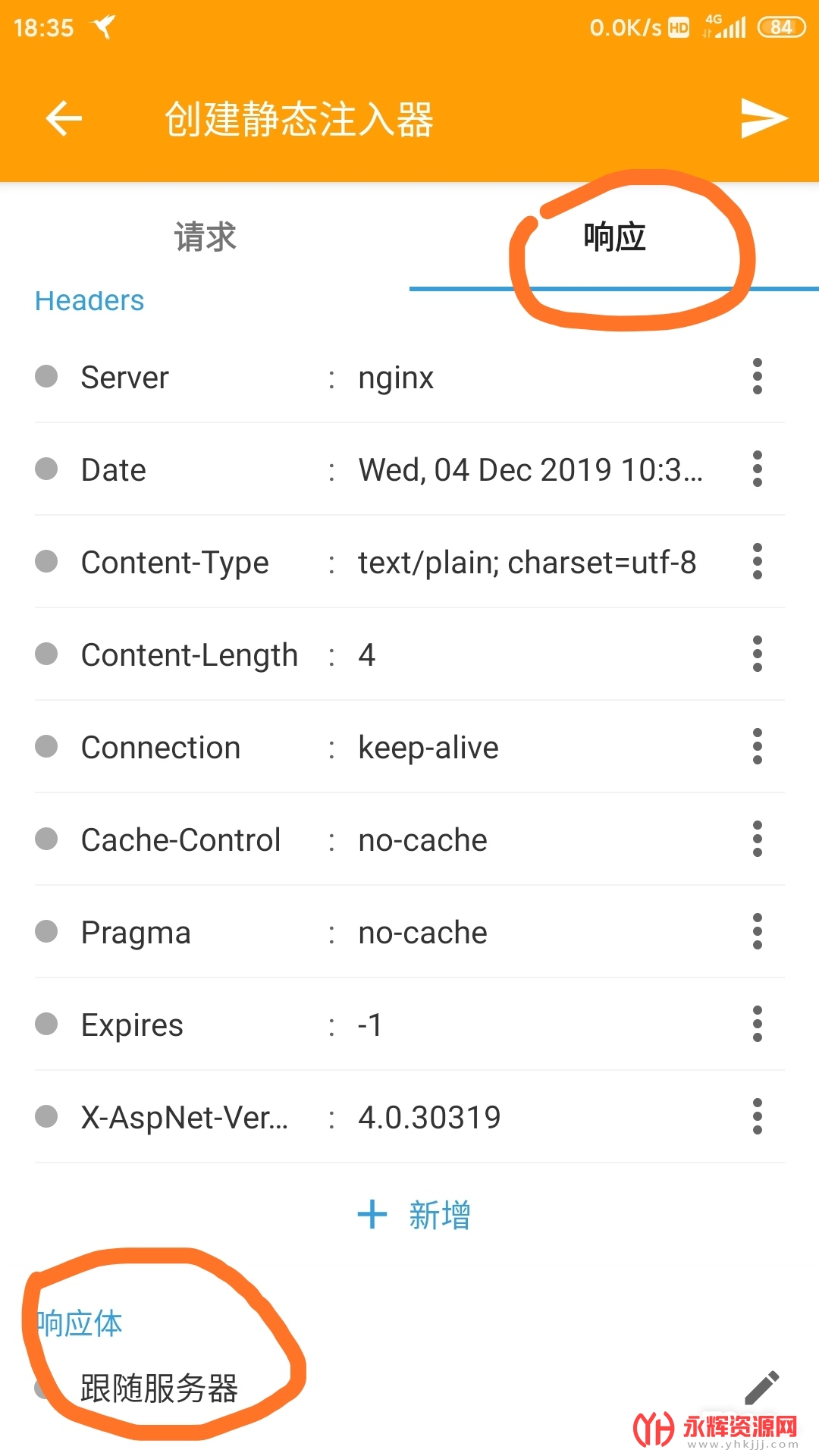The height and width of the screenshot is (1456, 819).
Task: Edit the response body with the pencil icon
Action: tap(761, 1388)
